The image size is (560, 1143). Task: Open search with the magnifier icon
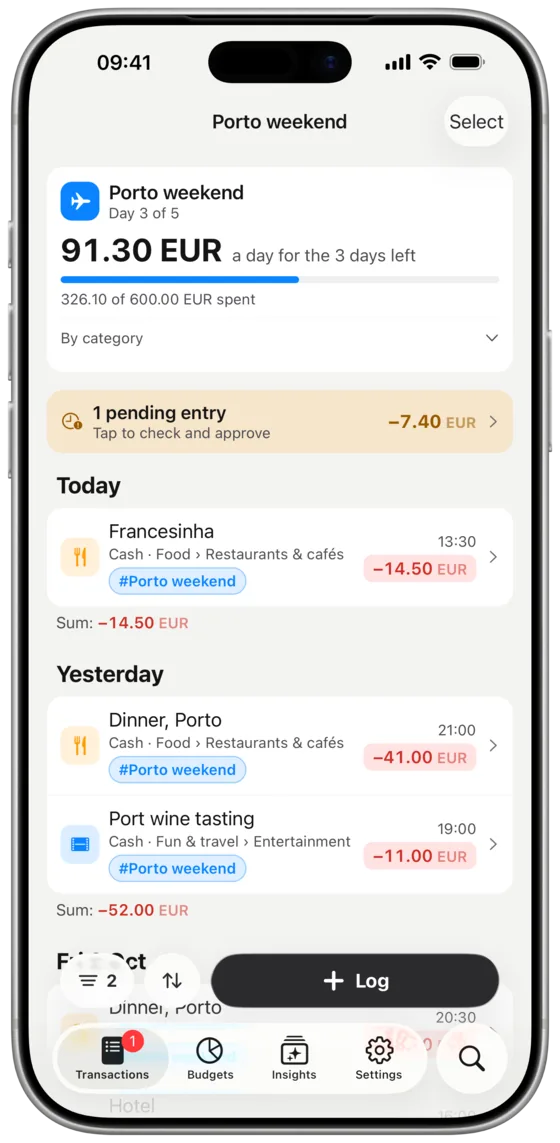click(472, 1058)
